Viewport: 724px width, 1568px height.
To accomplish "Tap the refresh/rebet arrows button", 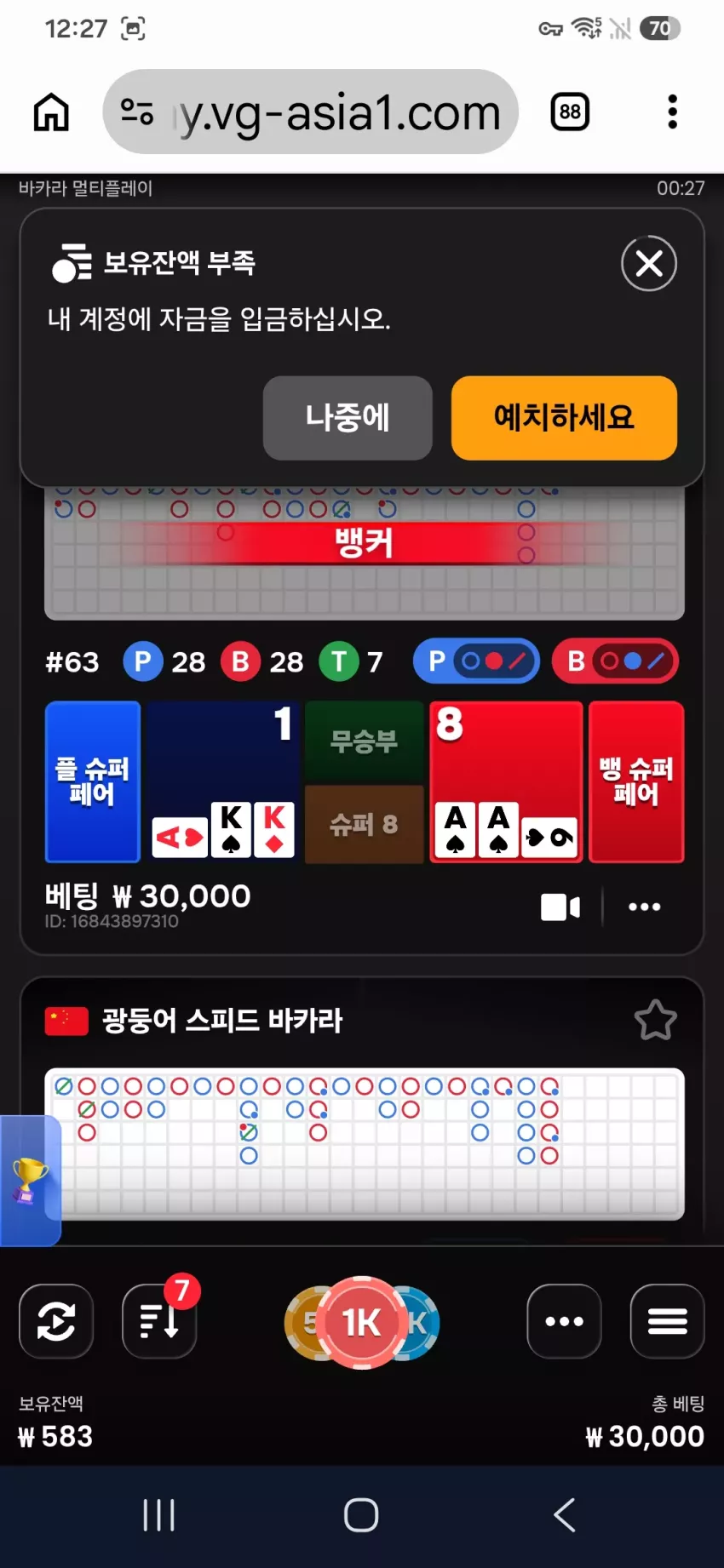I will [x=56, y=1321].
